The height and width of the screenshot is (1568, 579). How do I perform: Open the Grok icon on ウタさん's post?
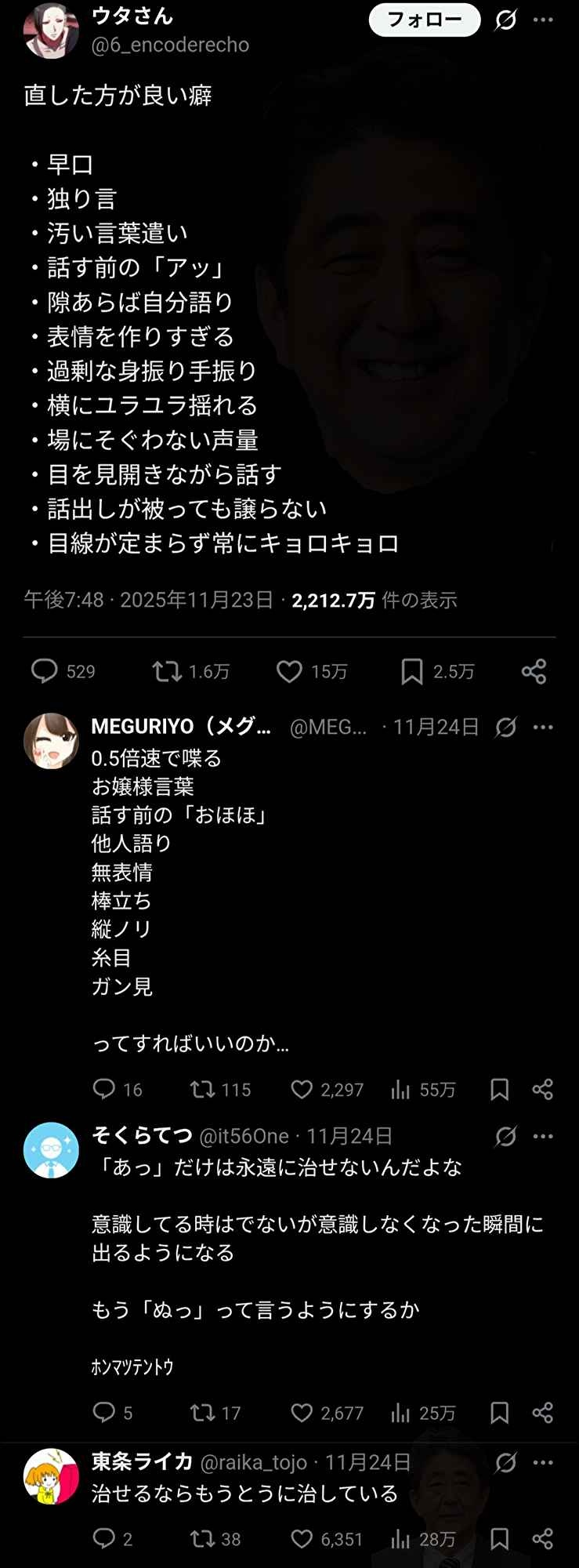tap(506, 20)
